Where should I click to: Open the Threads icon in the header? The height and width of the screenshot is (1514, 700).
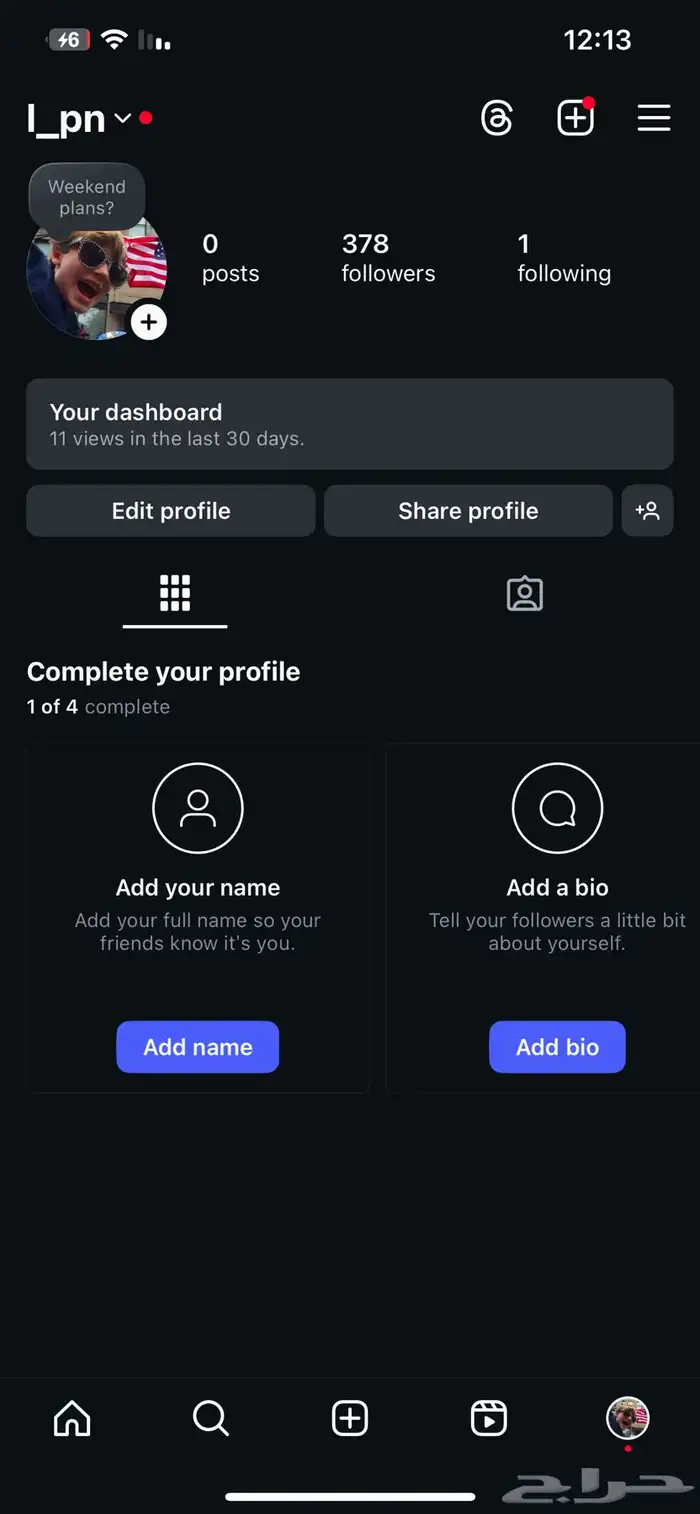click(497, 118)
